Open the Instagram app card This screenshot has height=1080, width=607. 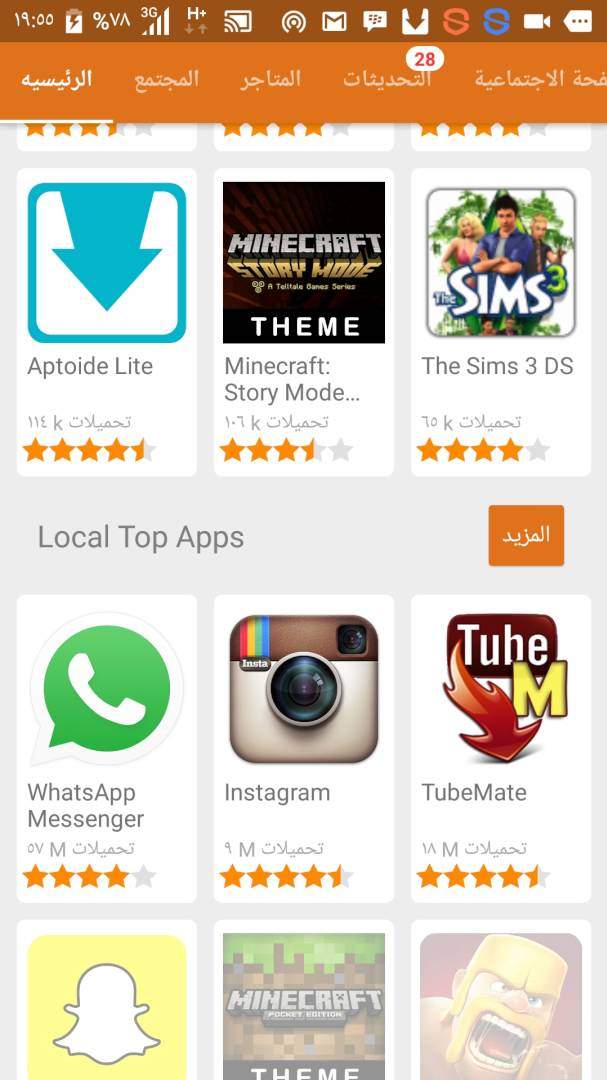point(304,745)
